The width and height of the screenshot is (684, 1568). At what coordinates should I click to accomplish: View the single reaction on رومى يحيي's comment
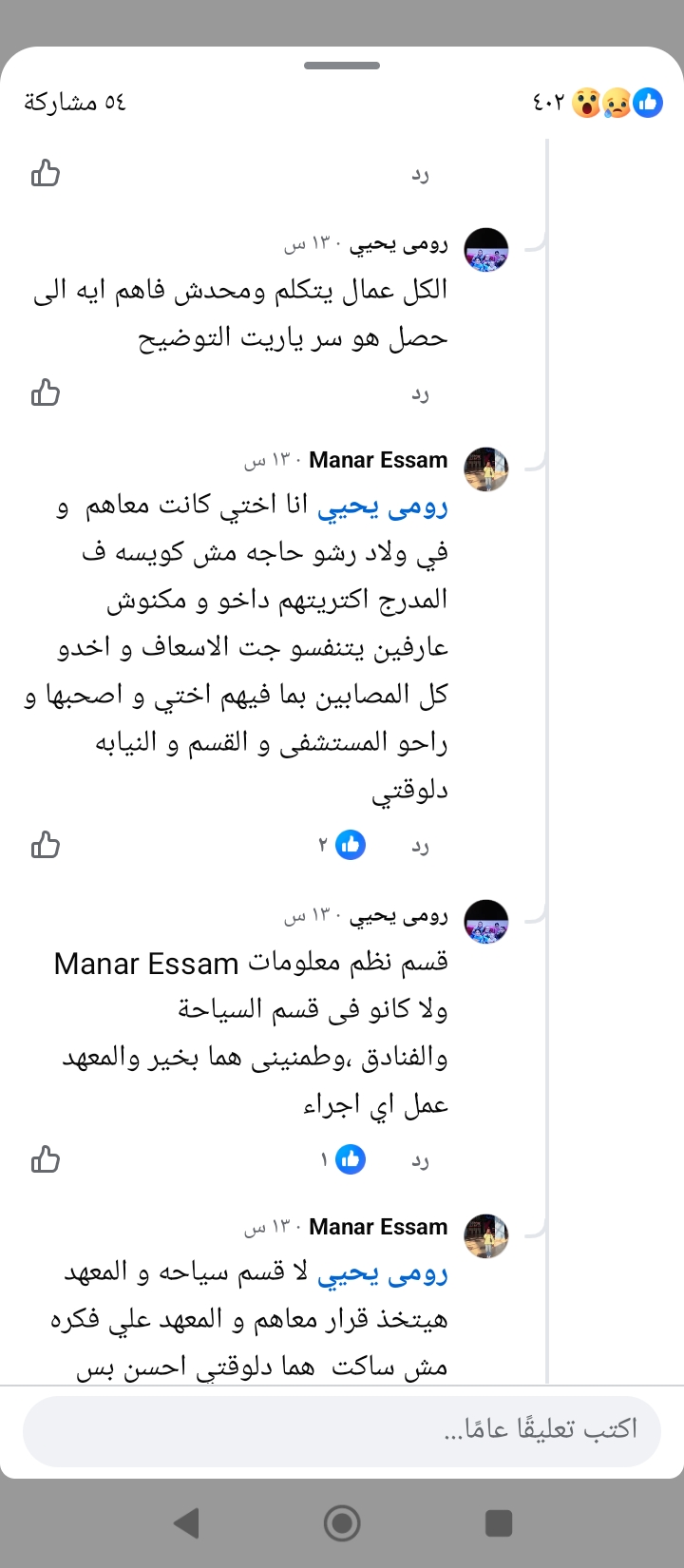[344, 1159]
